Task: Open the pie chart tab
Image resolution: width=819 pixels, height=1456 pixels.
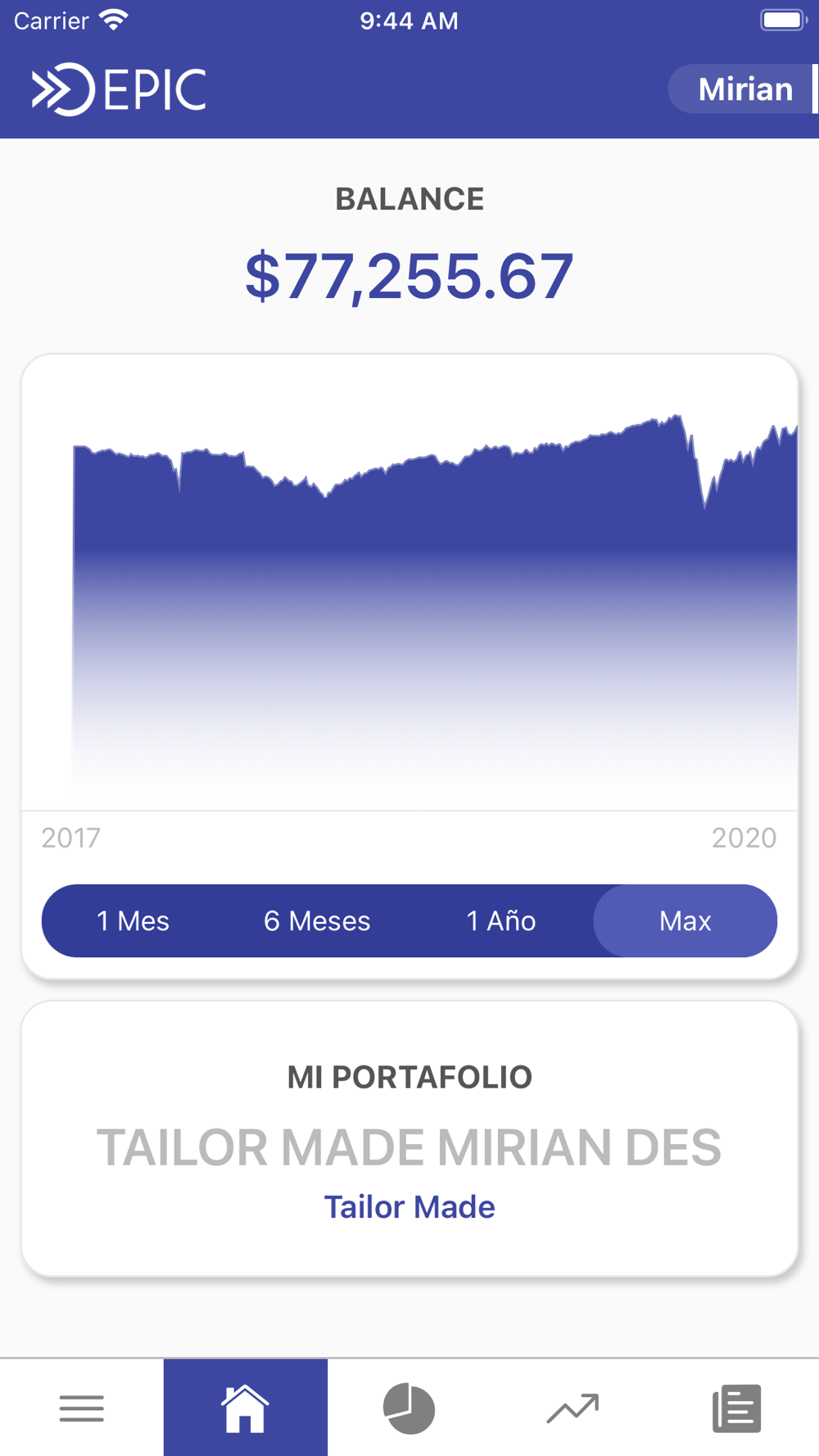Action: tap(409, 1408)
